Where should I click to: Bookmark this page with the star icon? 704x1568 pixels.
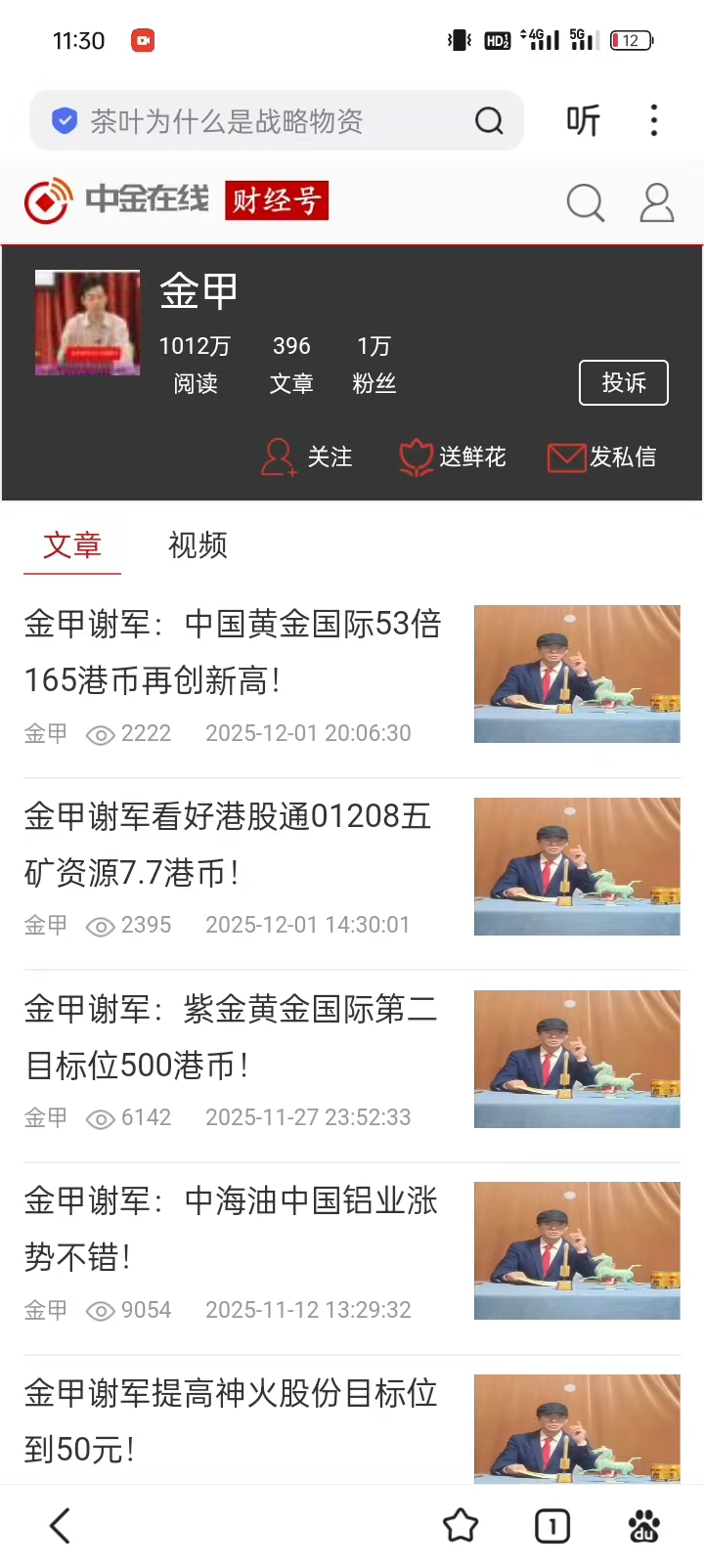[x=461, y=1525]
